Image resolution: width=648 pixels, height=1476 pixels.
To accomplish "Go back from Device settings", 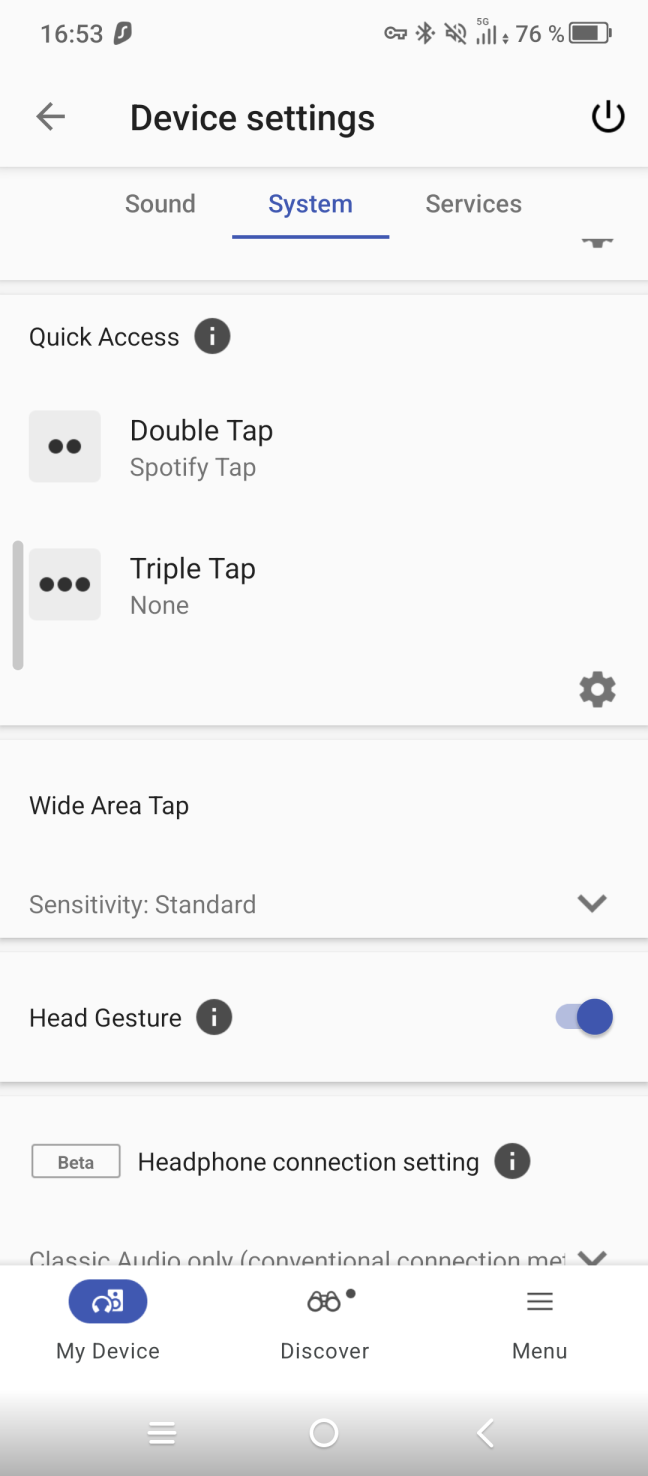I will pyautogui.click(x=50, y=117).
